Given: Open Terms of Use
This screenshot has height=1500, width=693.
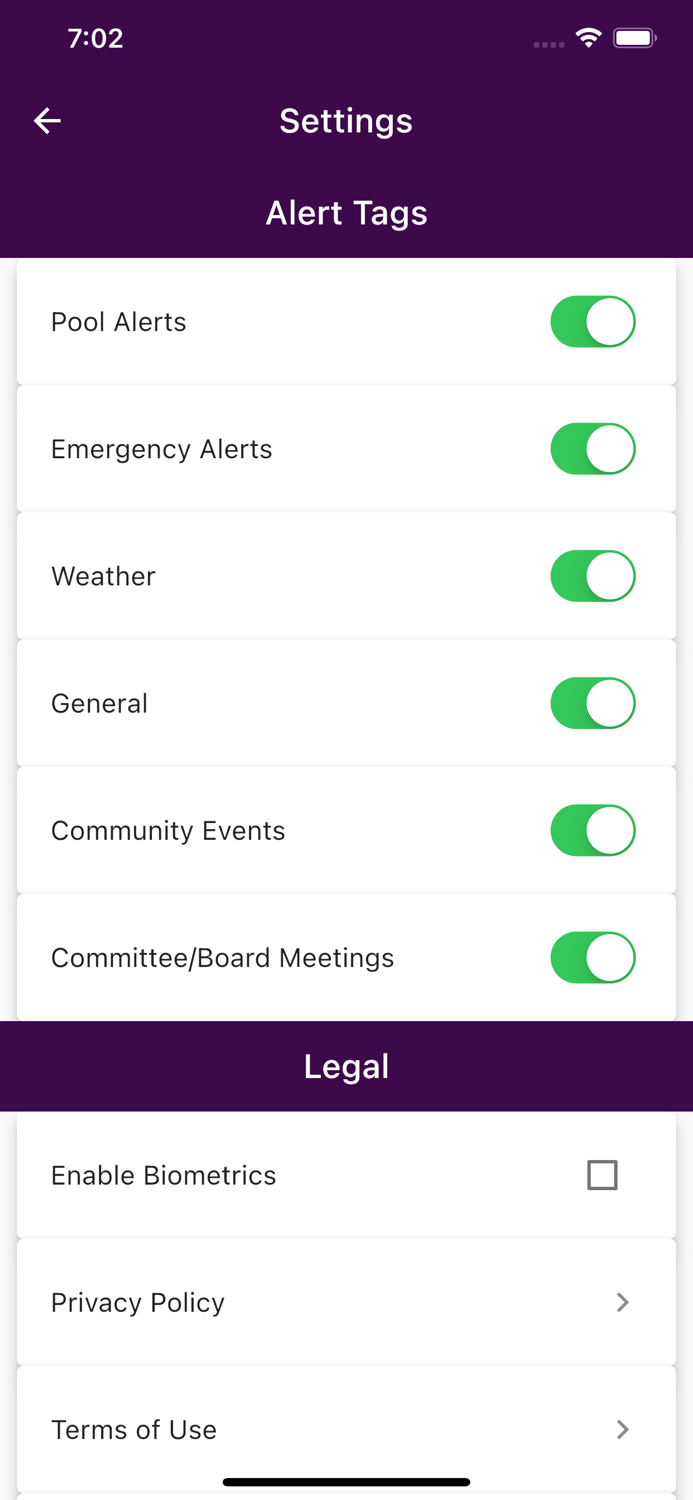Looking at the screenshot, I should 346,1429.
